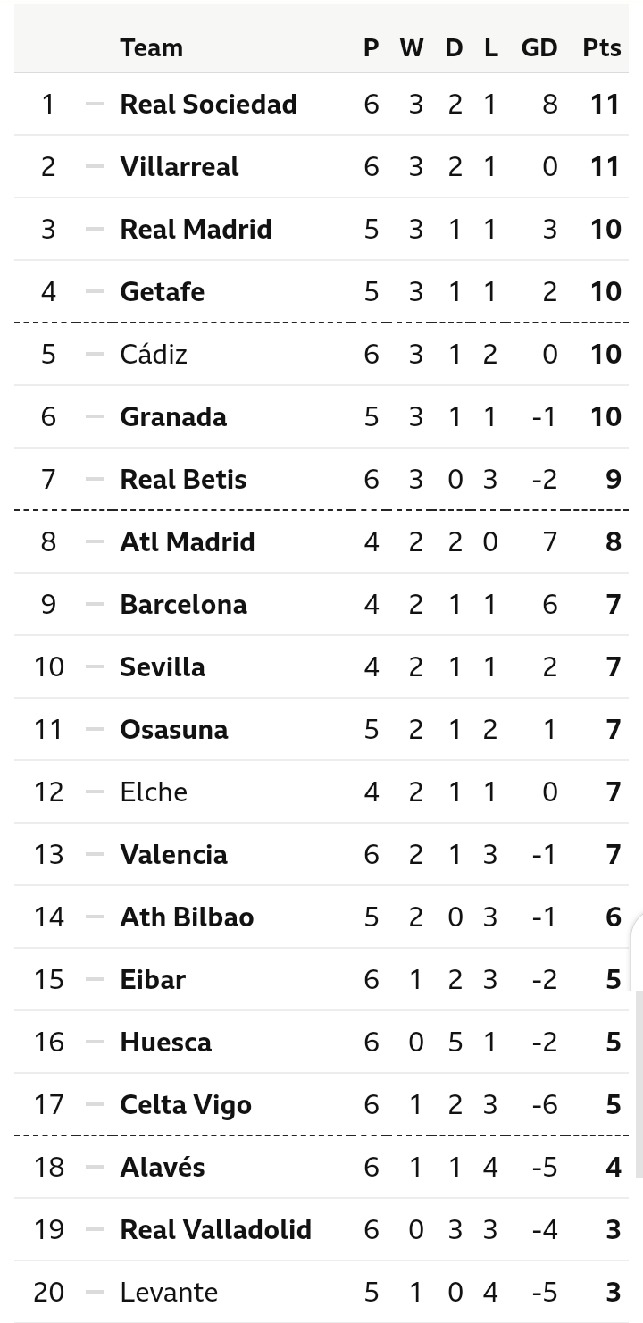Open Real Valladolid team page
Screen dimensions: 643x1323
(x=216, y=1229)
